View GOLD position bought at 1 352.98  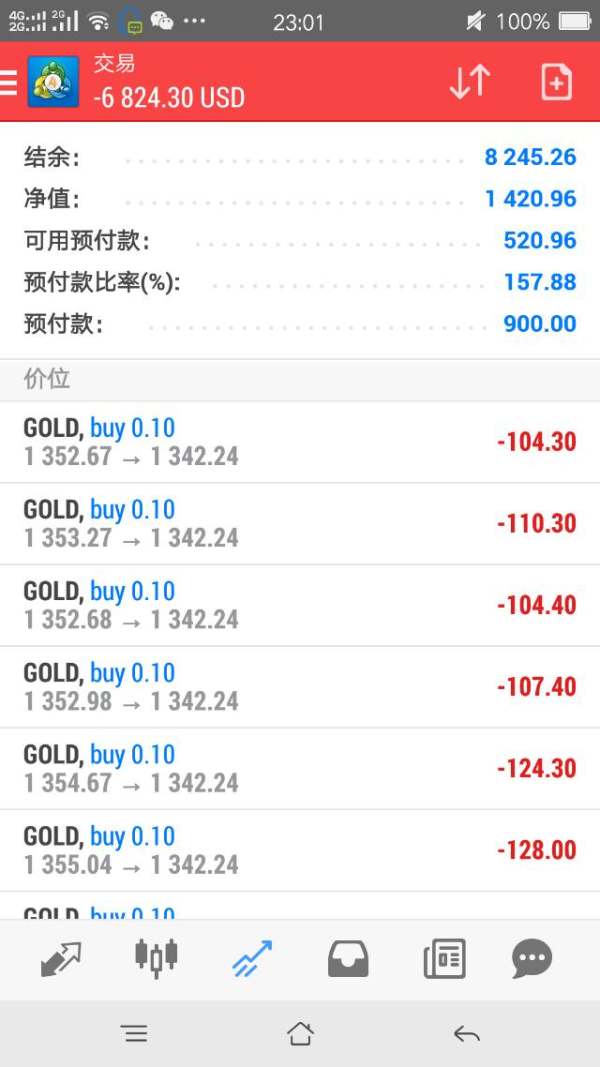[x=300, y=688]
